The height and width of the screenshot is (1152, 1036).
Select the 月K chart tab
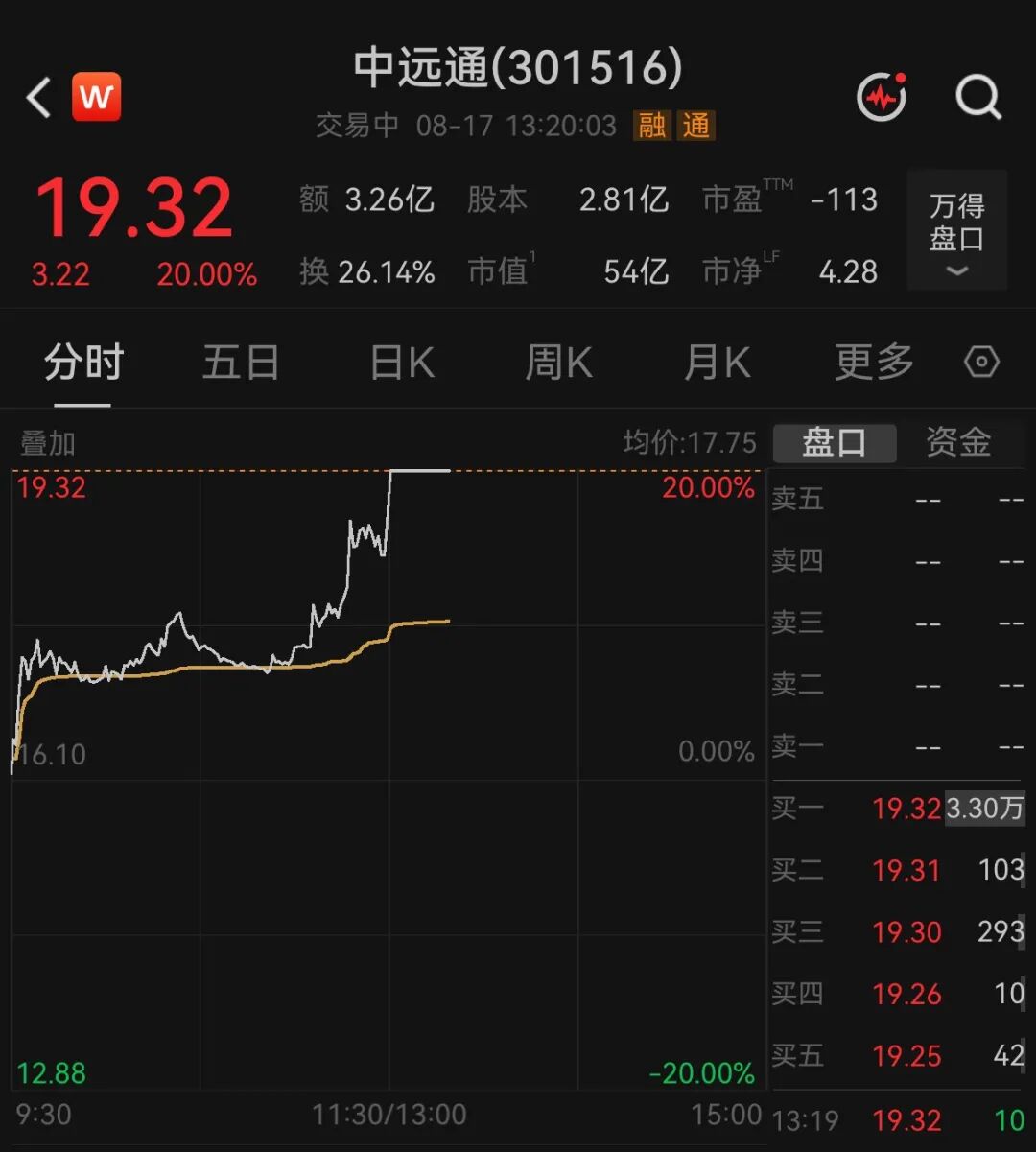(717, 364)
